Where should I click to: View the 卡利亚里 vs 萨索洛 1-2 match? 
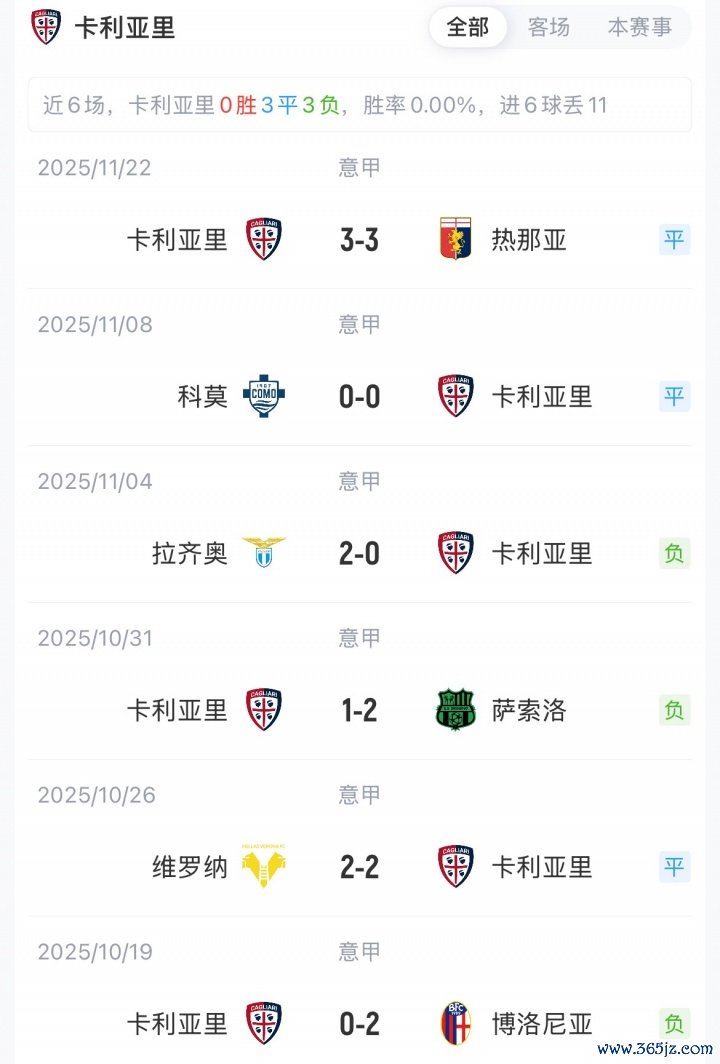[359, 710]
